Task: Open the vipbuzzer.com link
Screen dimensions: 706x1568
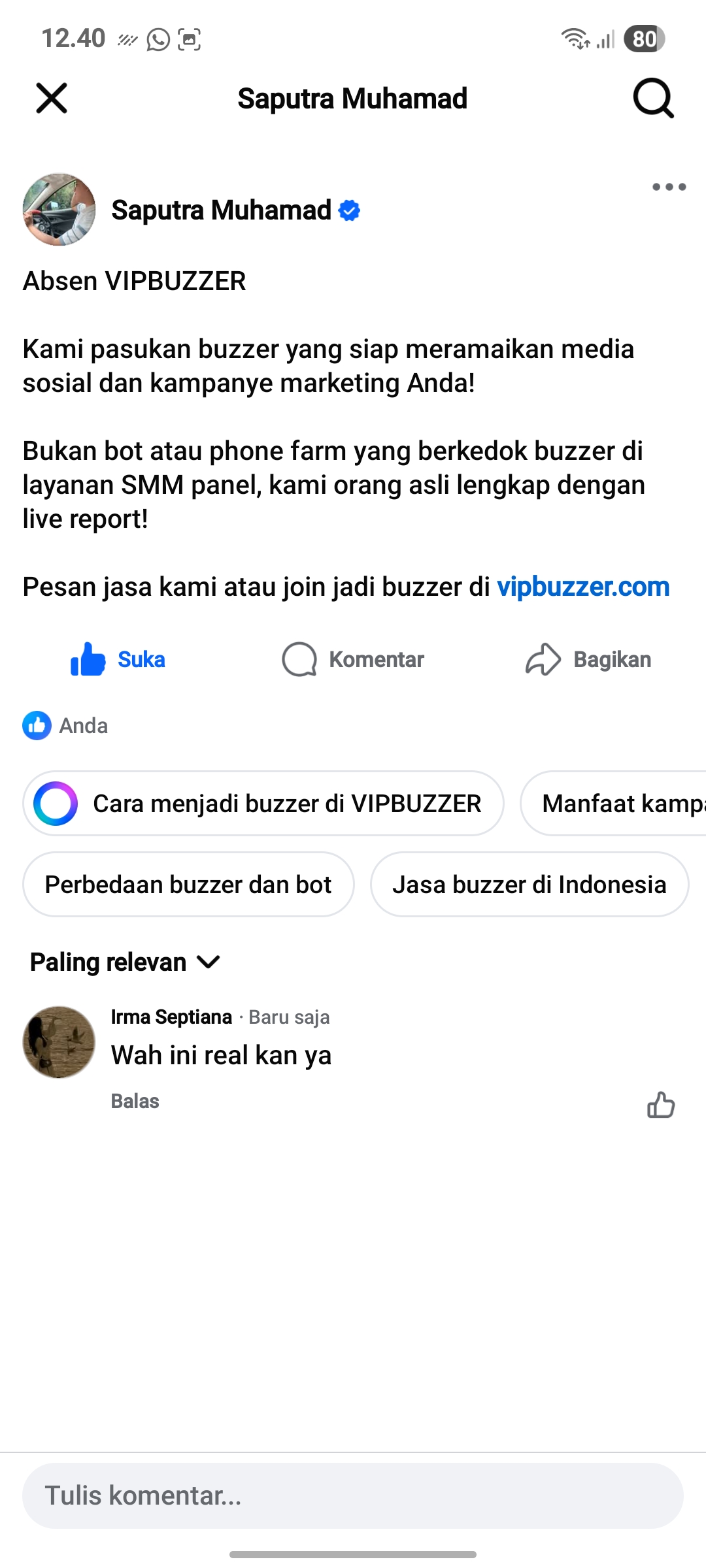Action: coord(583,587)
